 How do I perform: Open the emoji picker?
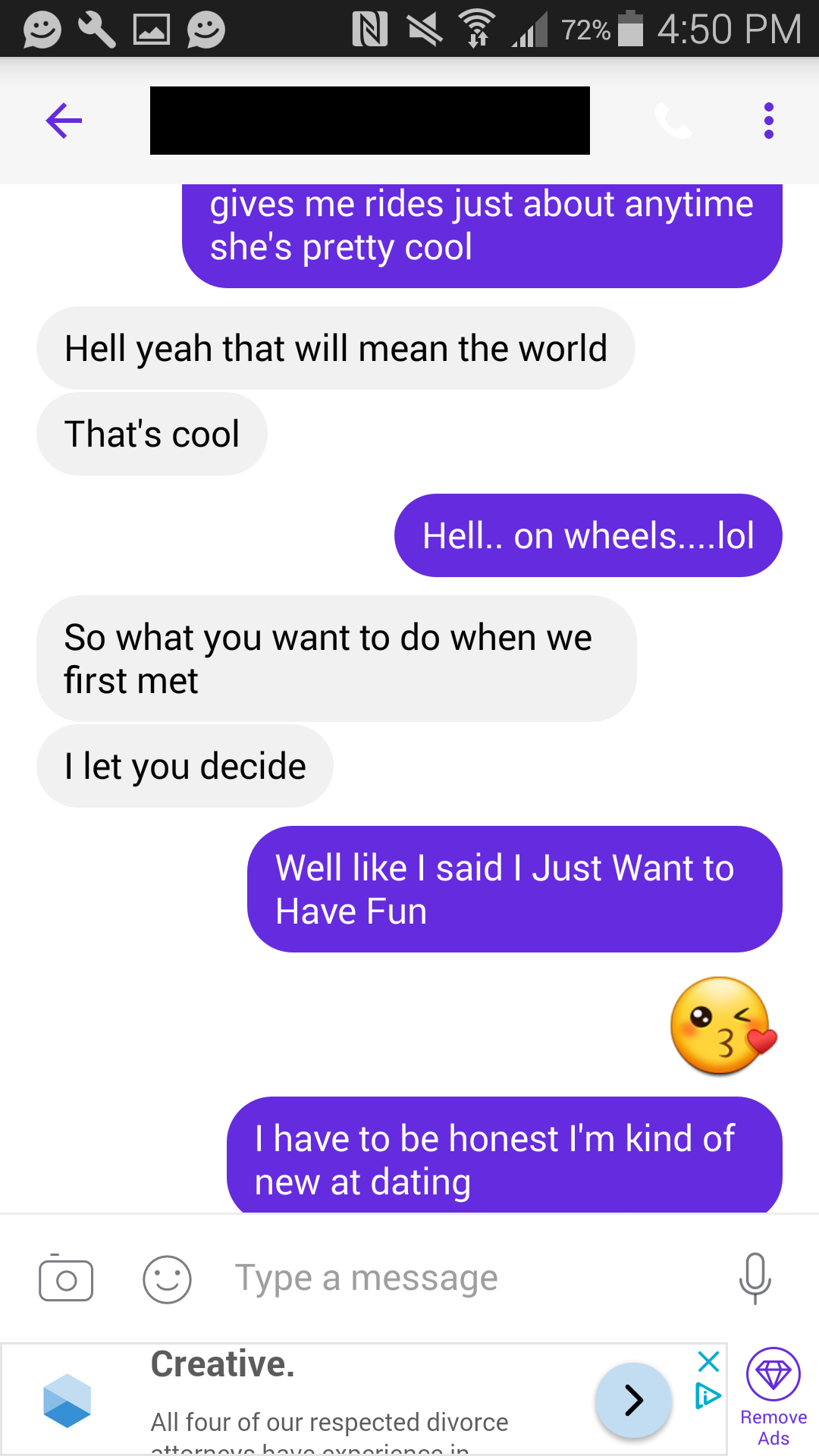167,1279
